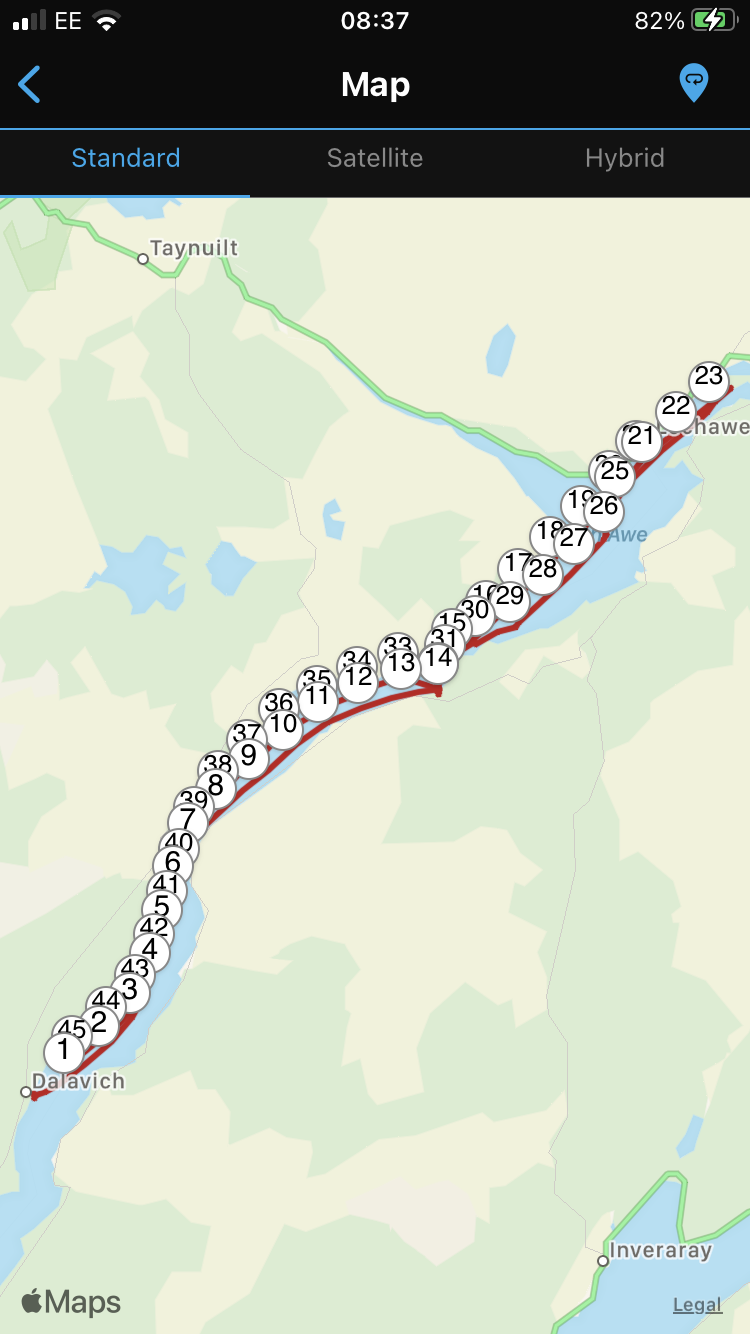Tap lap marker 3 on the route

point(130,990)
